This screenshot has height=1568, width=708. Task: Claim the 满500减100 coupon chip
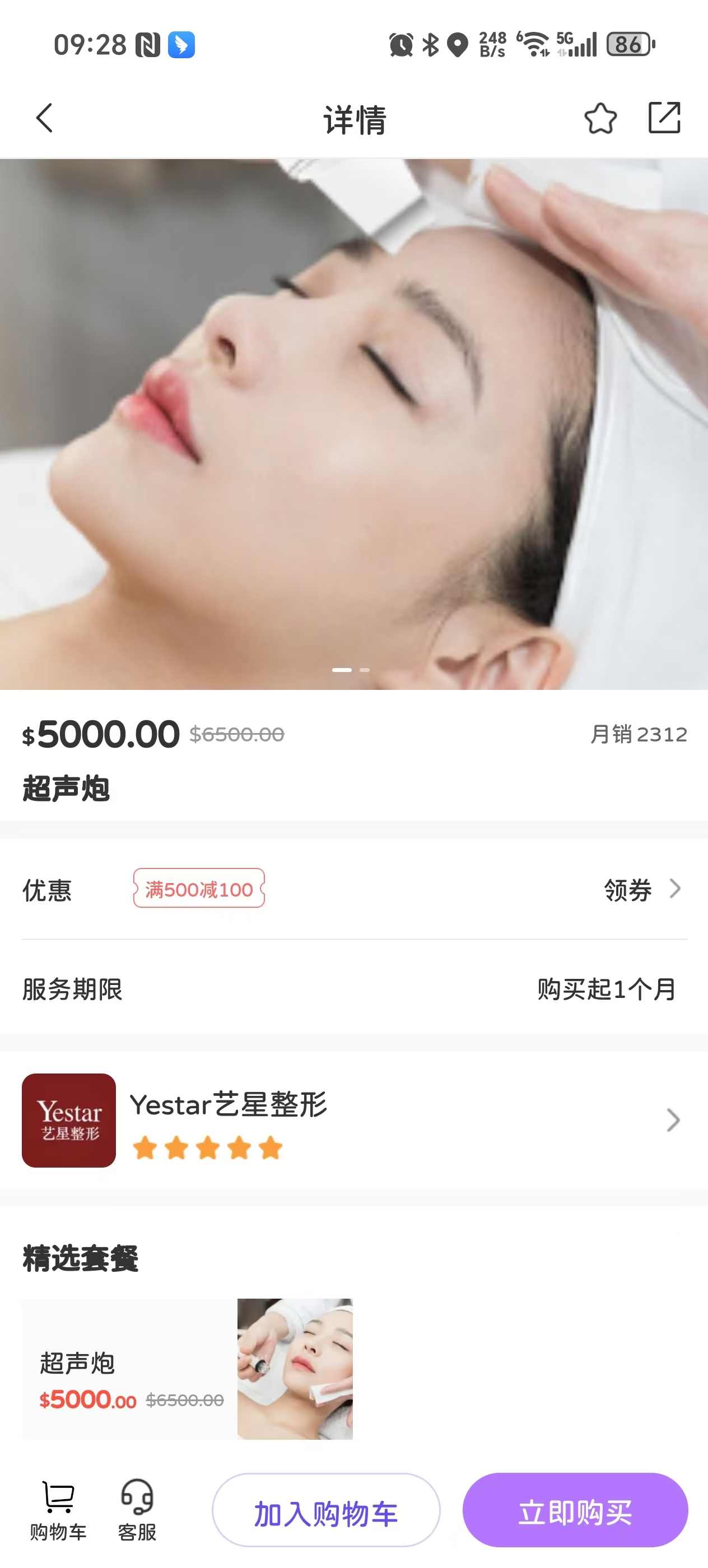(x=199, y=889)
